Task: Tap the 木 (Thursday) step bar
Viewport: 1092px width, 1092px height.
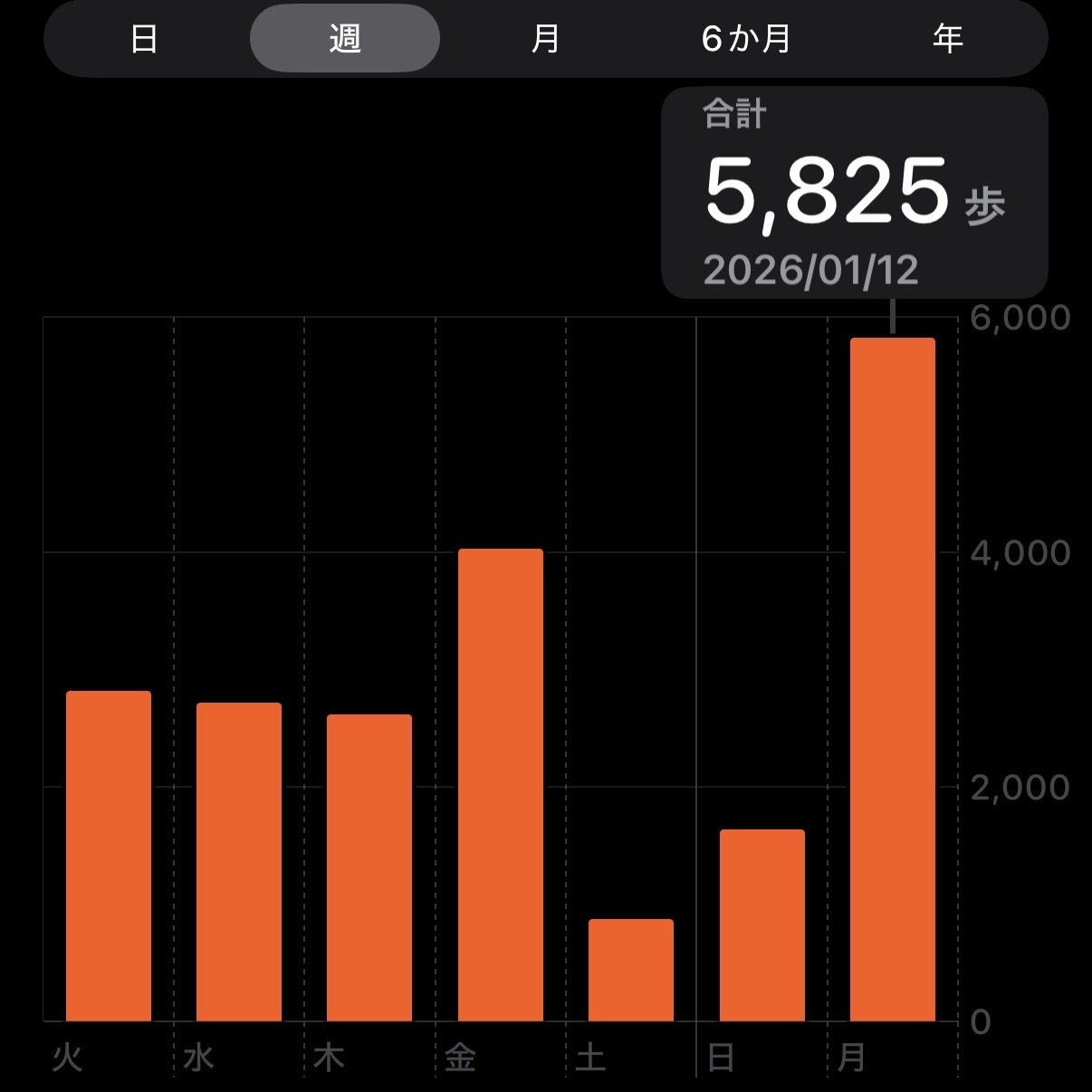Action: point(369,867)
